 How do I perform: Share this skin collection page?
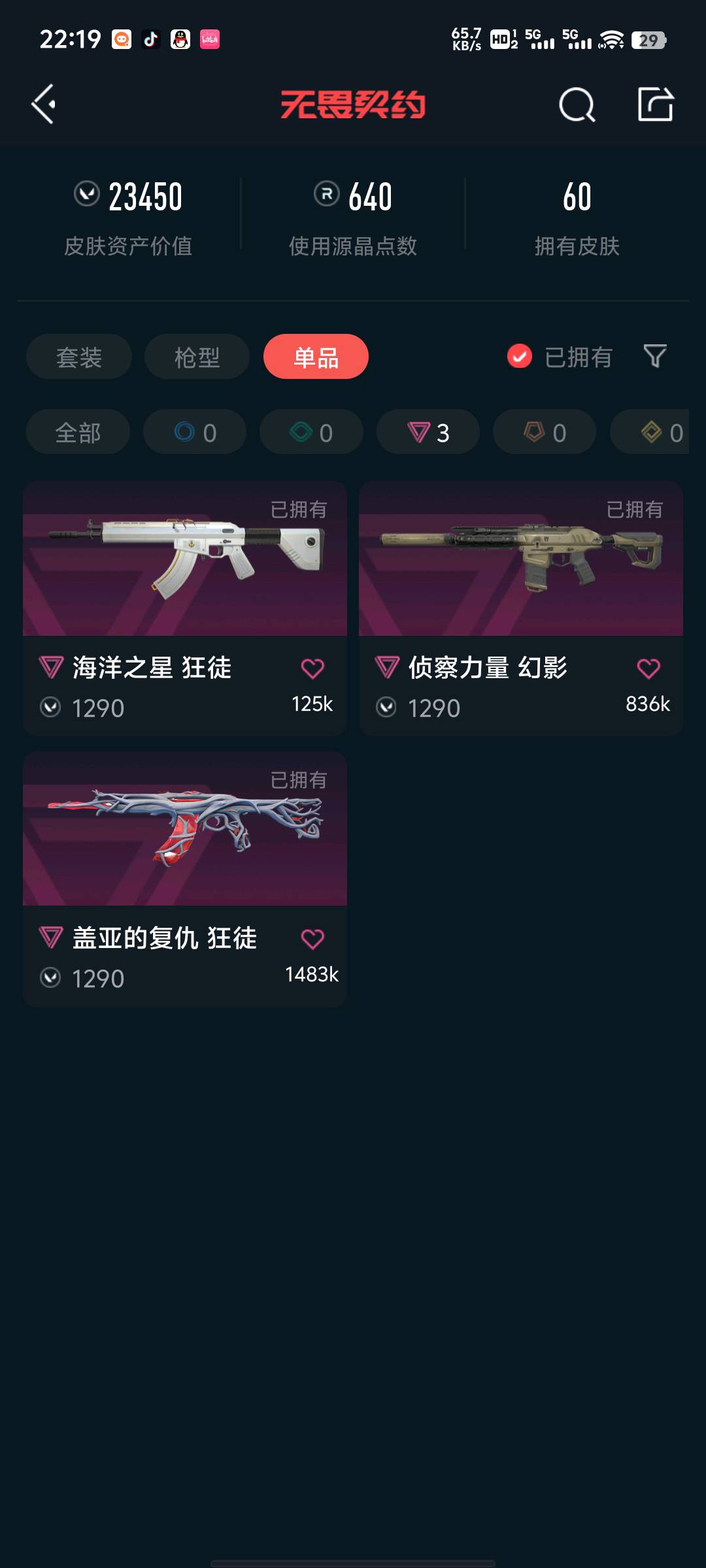[x=655, y=105]
